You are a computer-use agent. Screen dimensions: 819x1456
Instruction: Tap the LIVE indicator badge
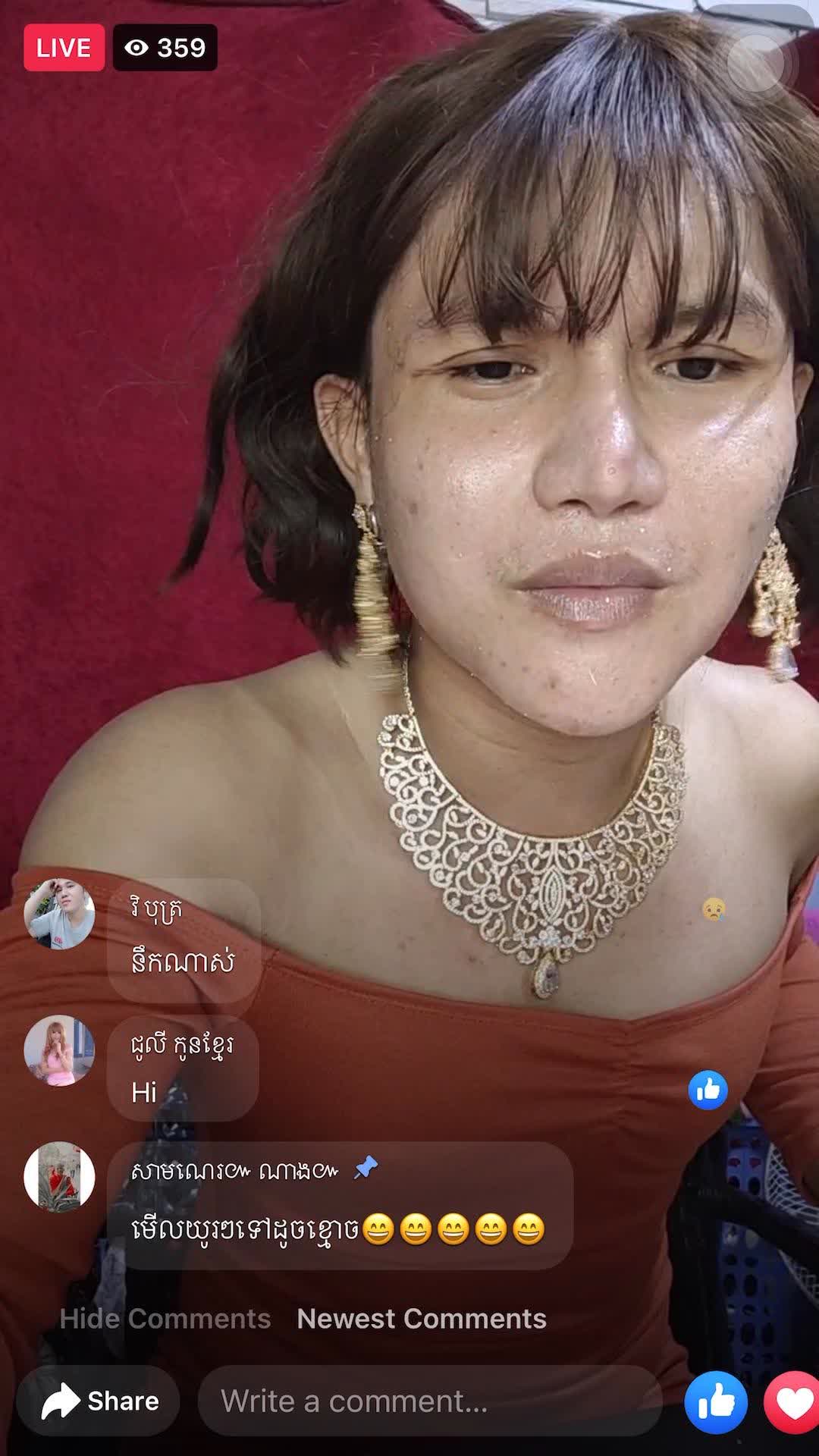(64, 48)
